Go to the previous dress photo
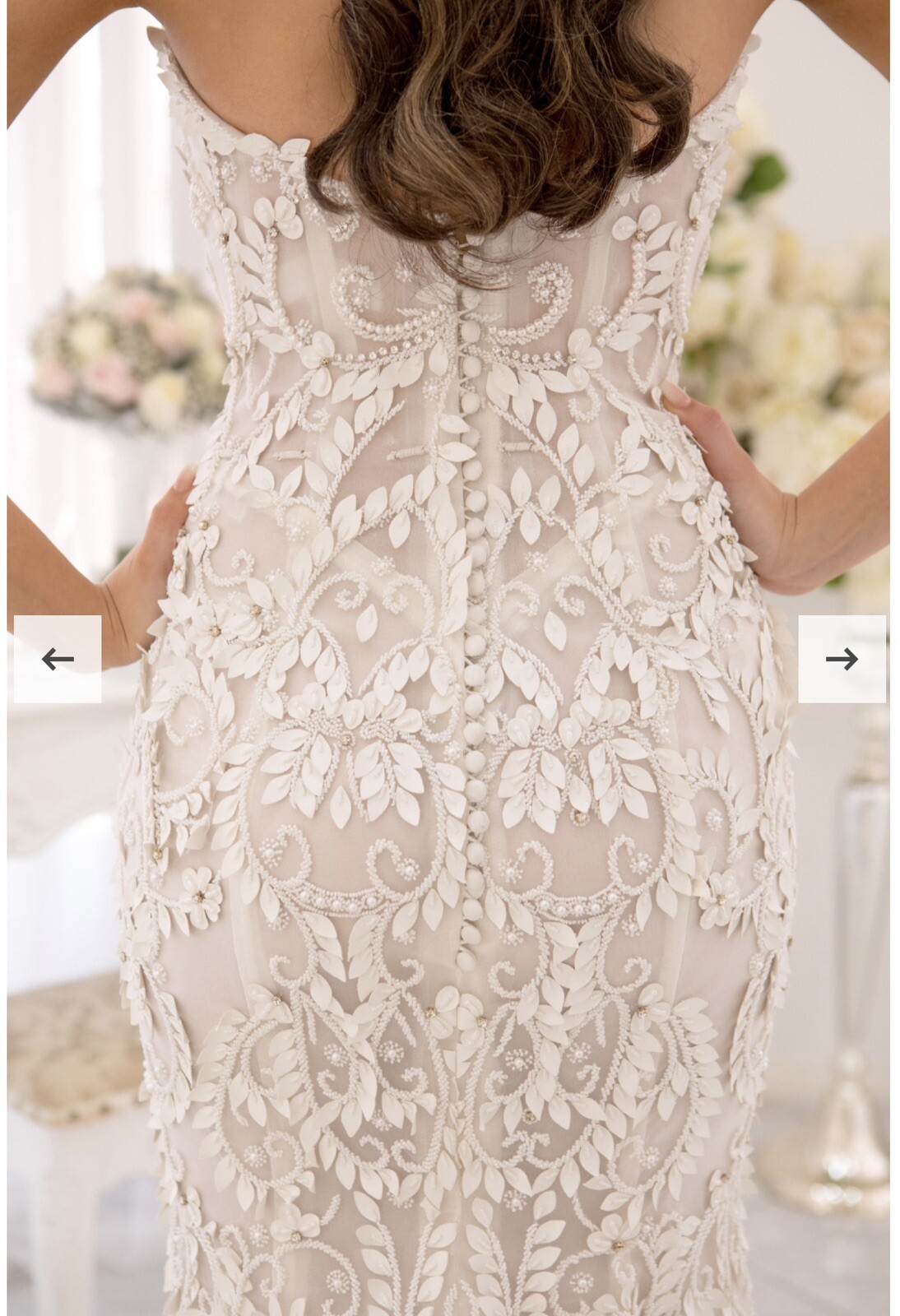The height and width of the screenshot is (1316, 900). [58, 659]
